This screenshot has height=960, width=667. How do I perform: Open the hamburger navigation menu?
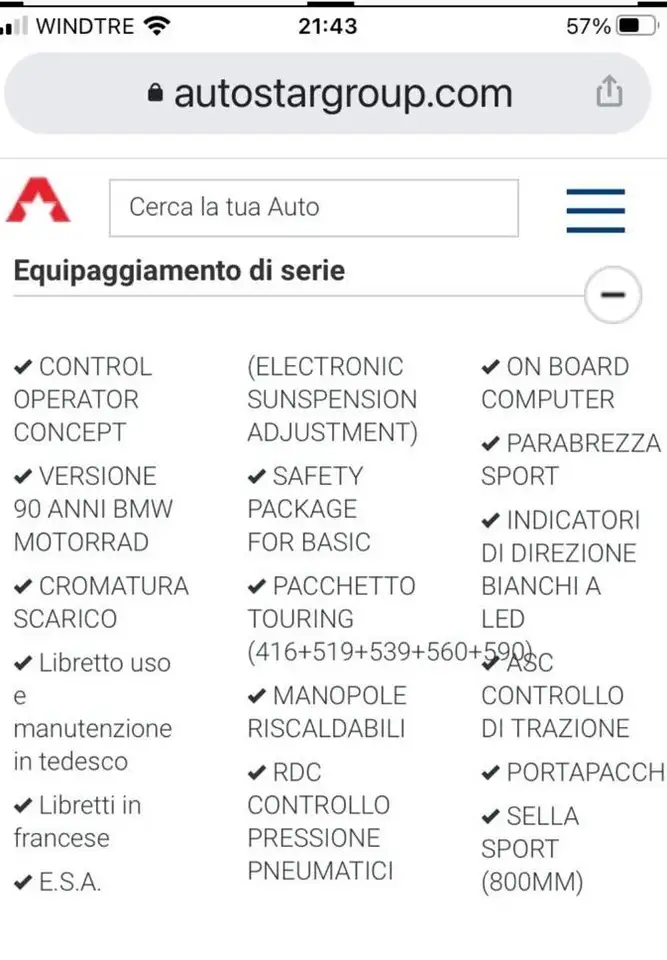pos(595,210)
